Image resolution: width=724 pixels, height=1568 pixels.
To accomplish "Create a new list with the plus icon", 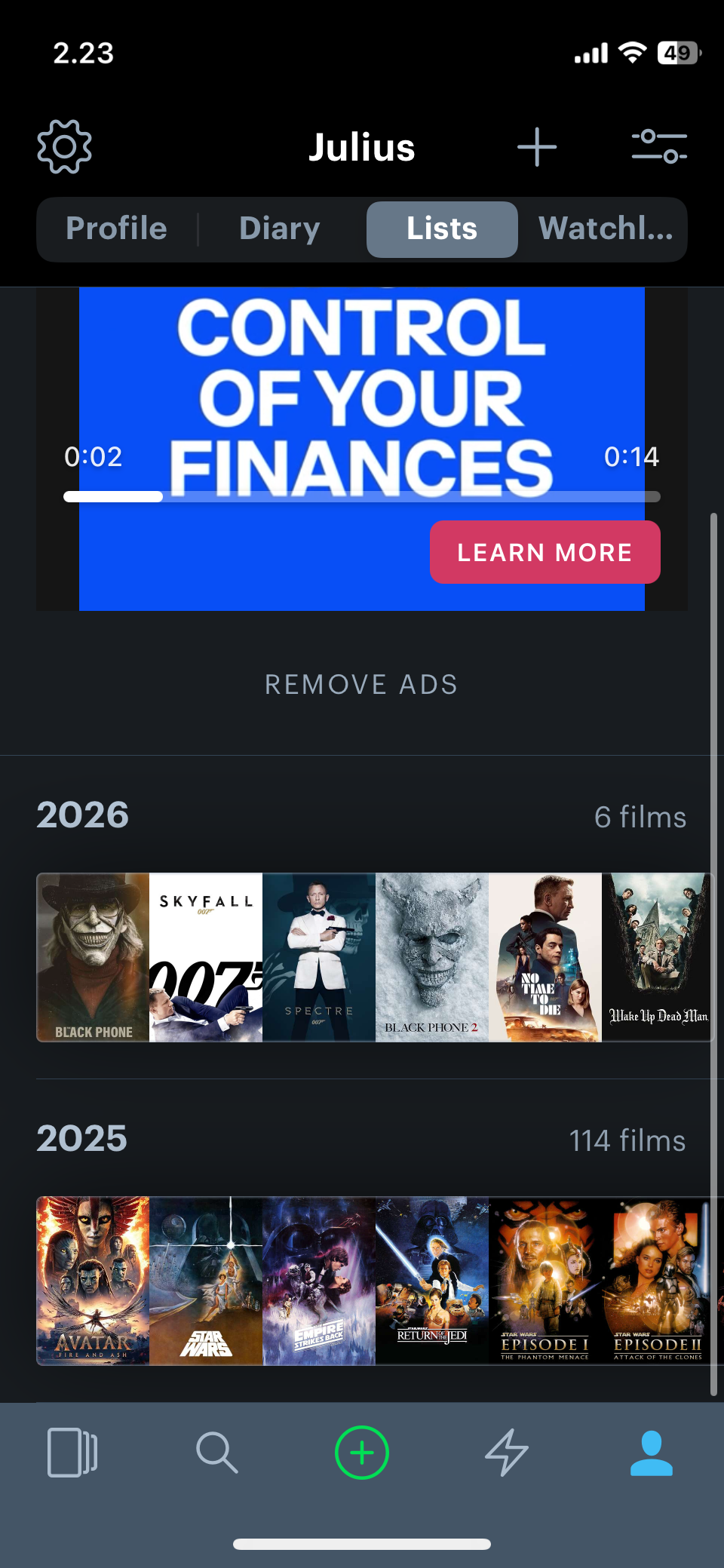I will (537, 146).
